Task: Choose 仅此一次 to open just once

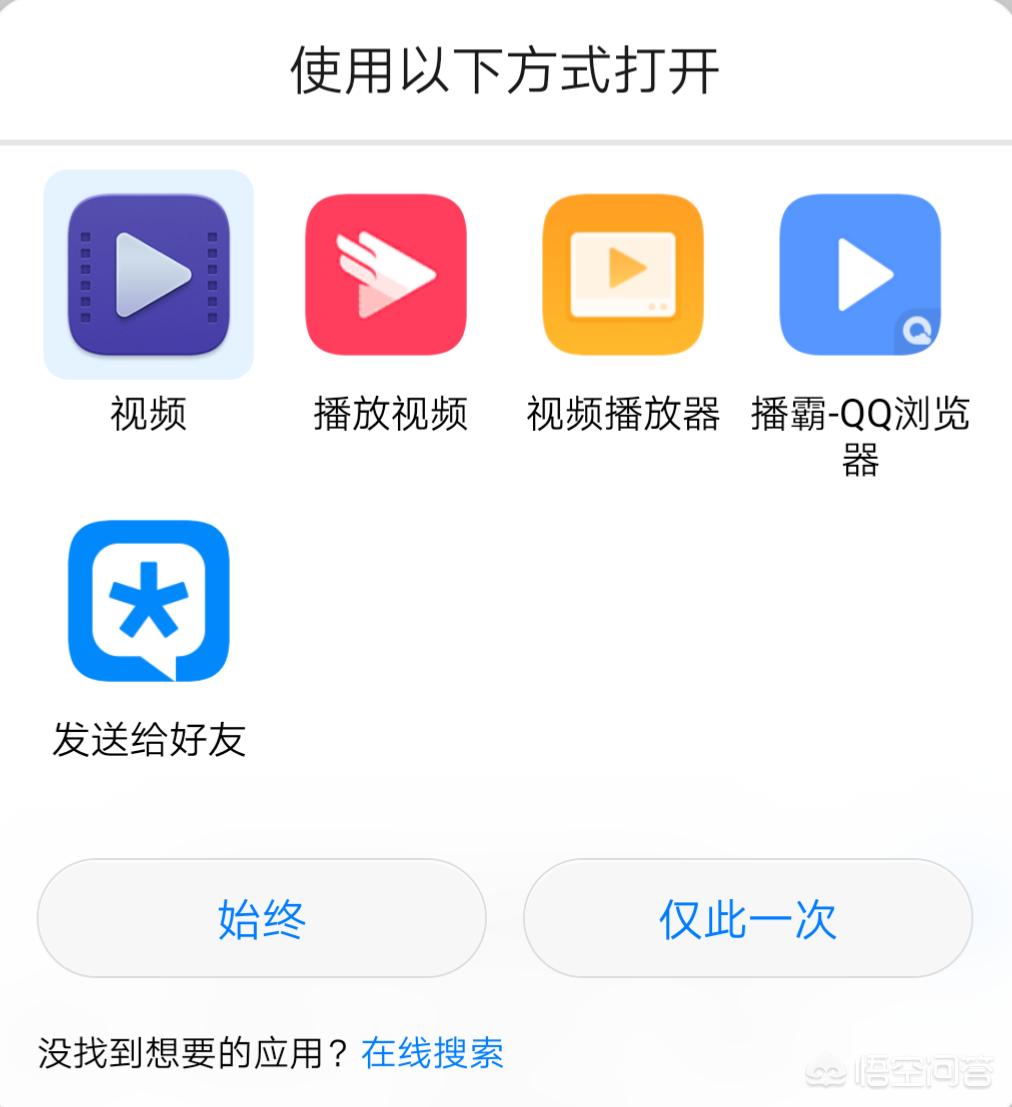Action: pyautogui.click(x=747, y=918)
